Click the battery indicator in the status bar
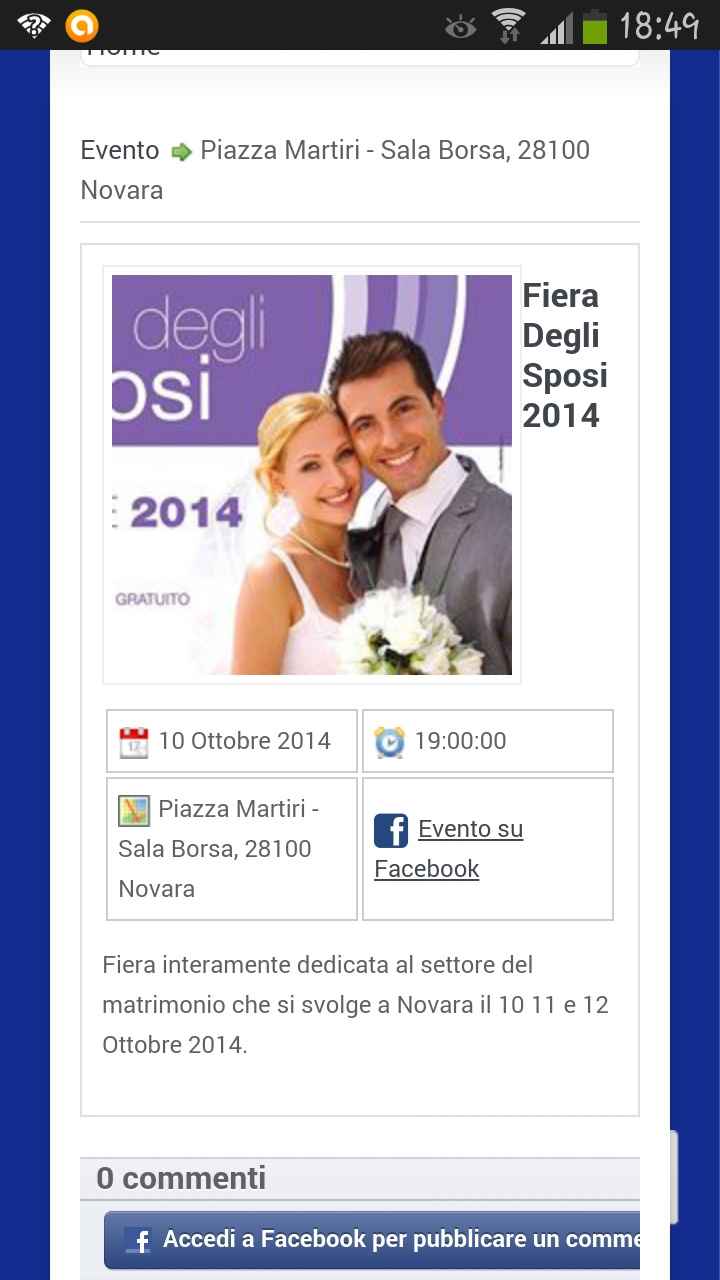 coord(596,25)
